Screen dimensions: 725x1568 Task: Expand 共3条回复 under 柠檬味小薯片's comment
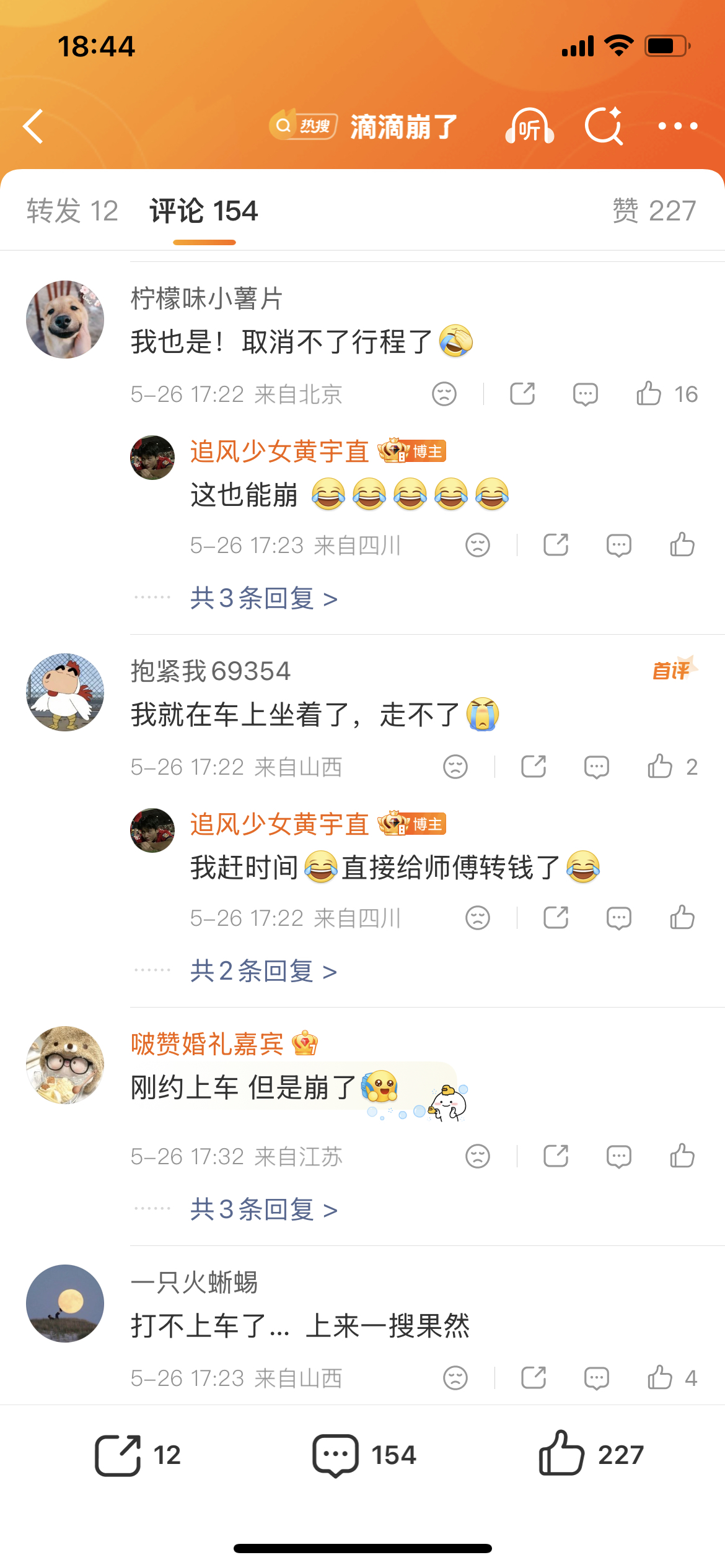(x=264, y=598)
